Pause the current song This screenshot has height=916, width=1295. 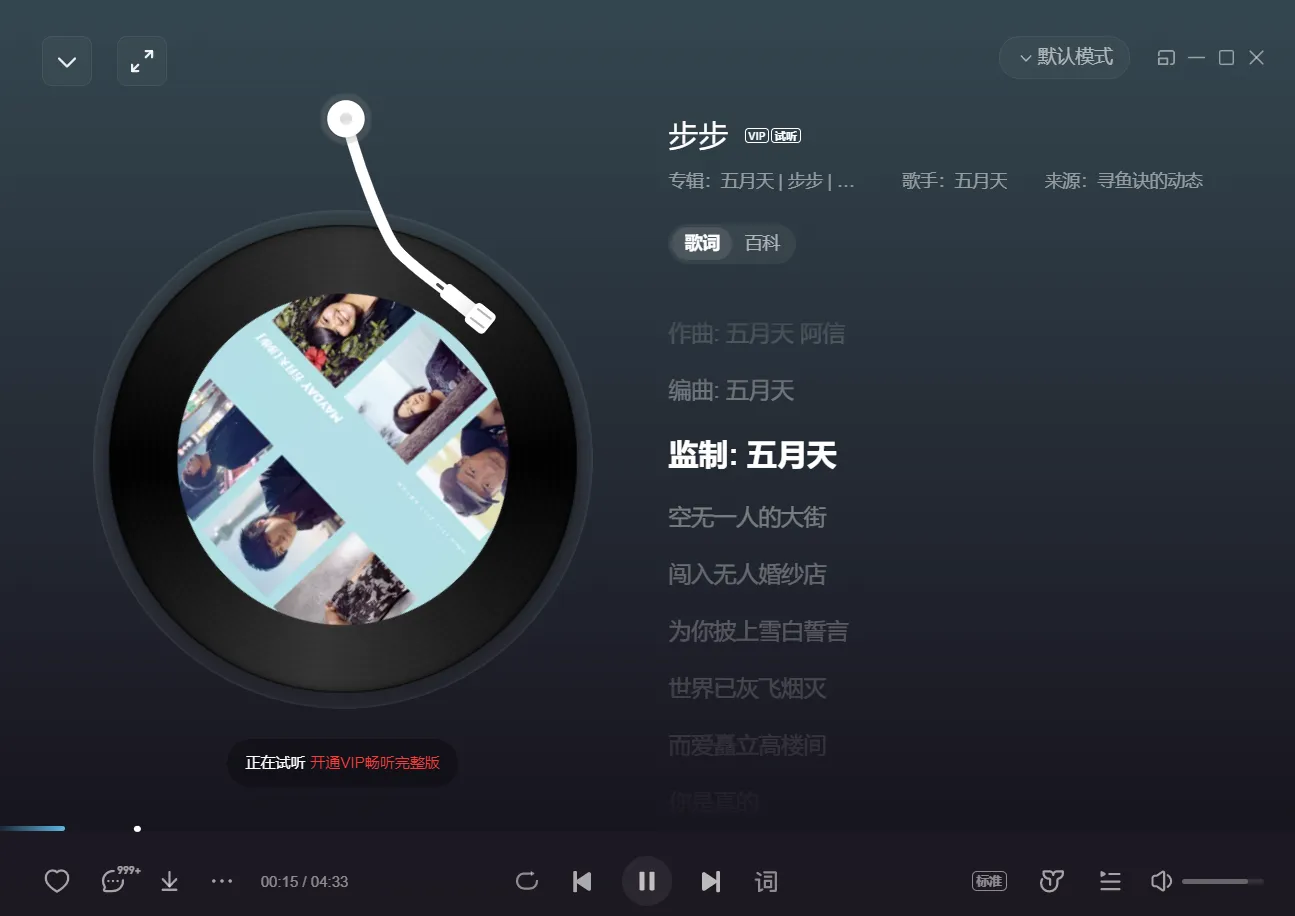(647, 881)
